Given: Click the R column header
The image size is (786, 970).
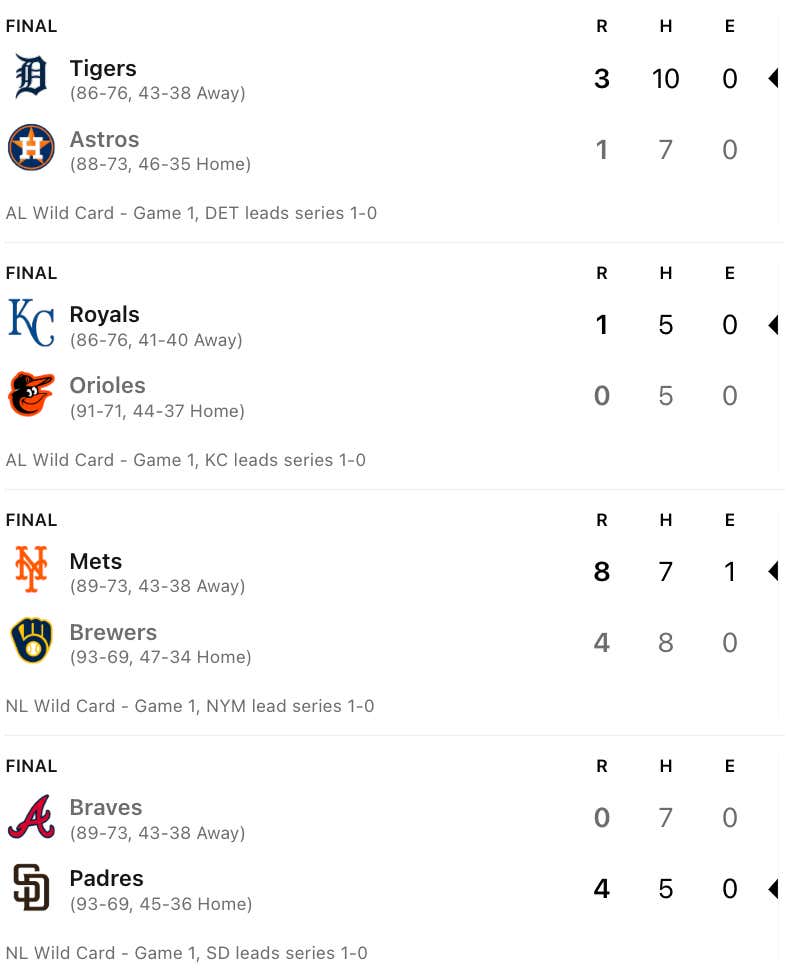Looking at the screenshot, I should click(601, 26).
